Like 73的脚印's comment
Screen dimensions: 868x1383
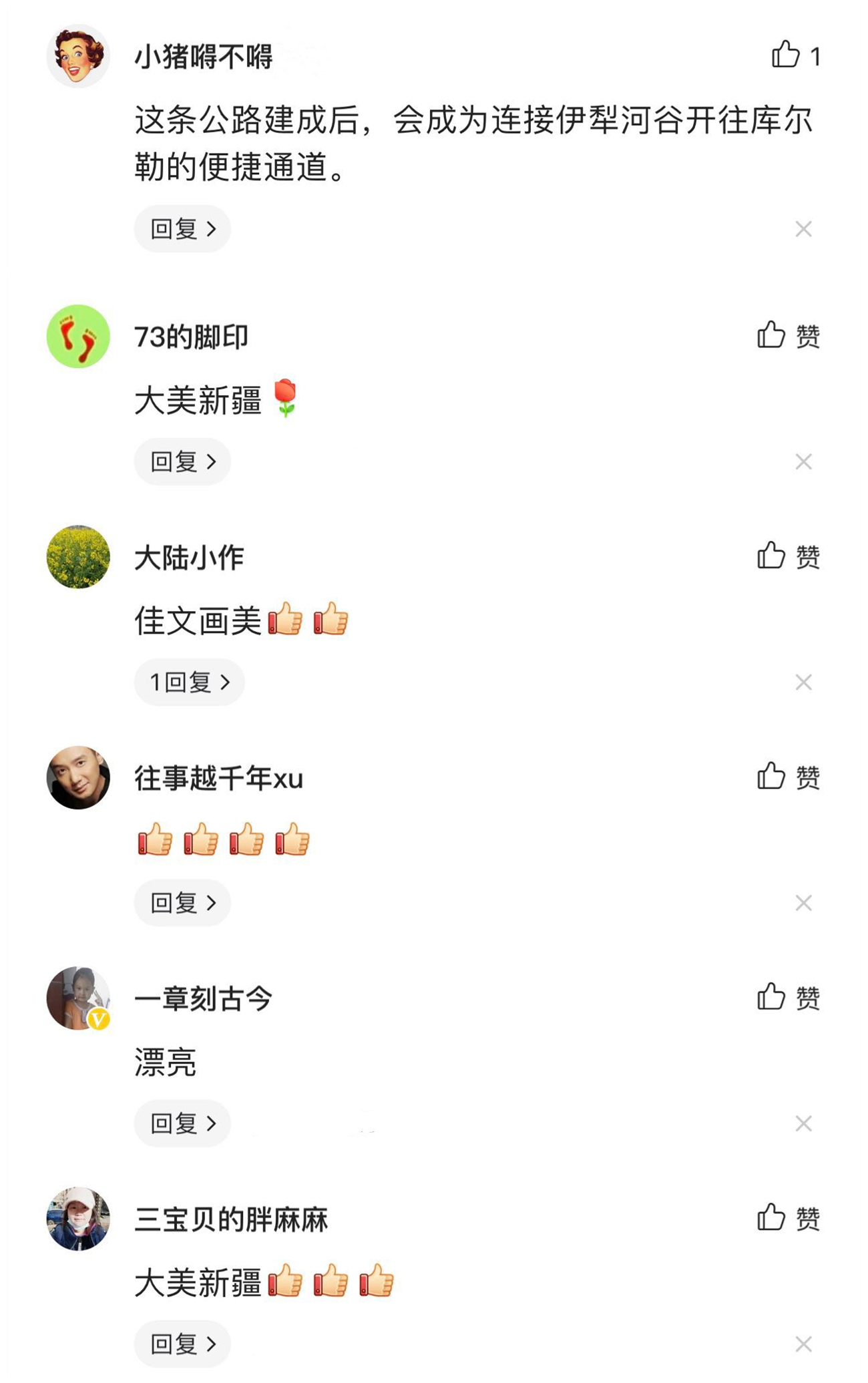pyautogui.click(x=772, y=335)
